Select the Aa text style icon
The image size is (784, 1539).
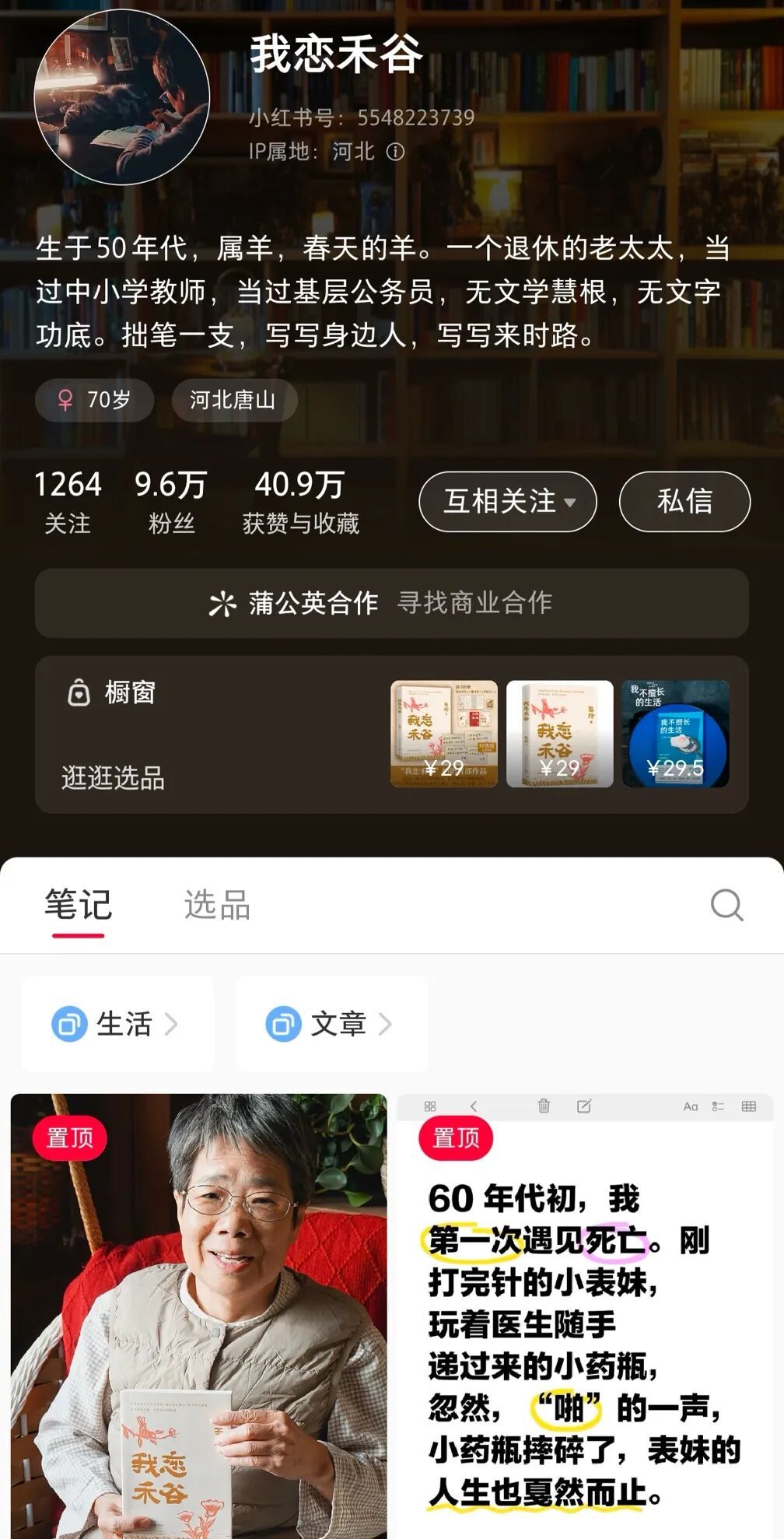click(689, 1105)
